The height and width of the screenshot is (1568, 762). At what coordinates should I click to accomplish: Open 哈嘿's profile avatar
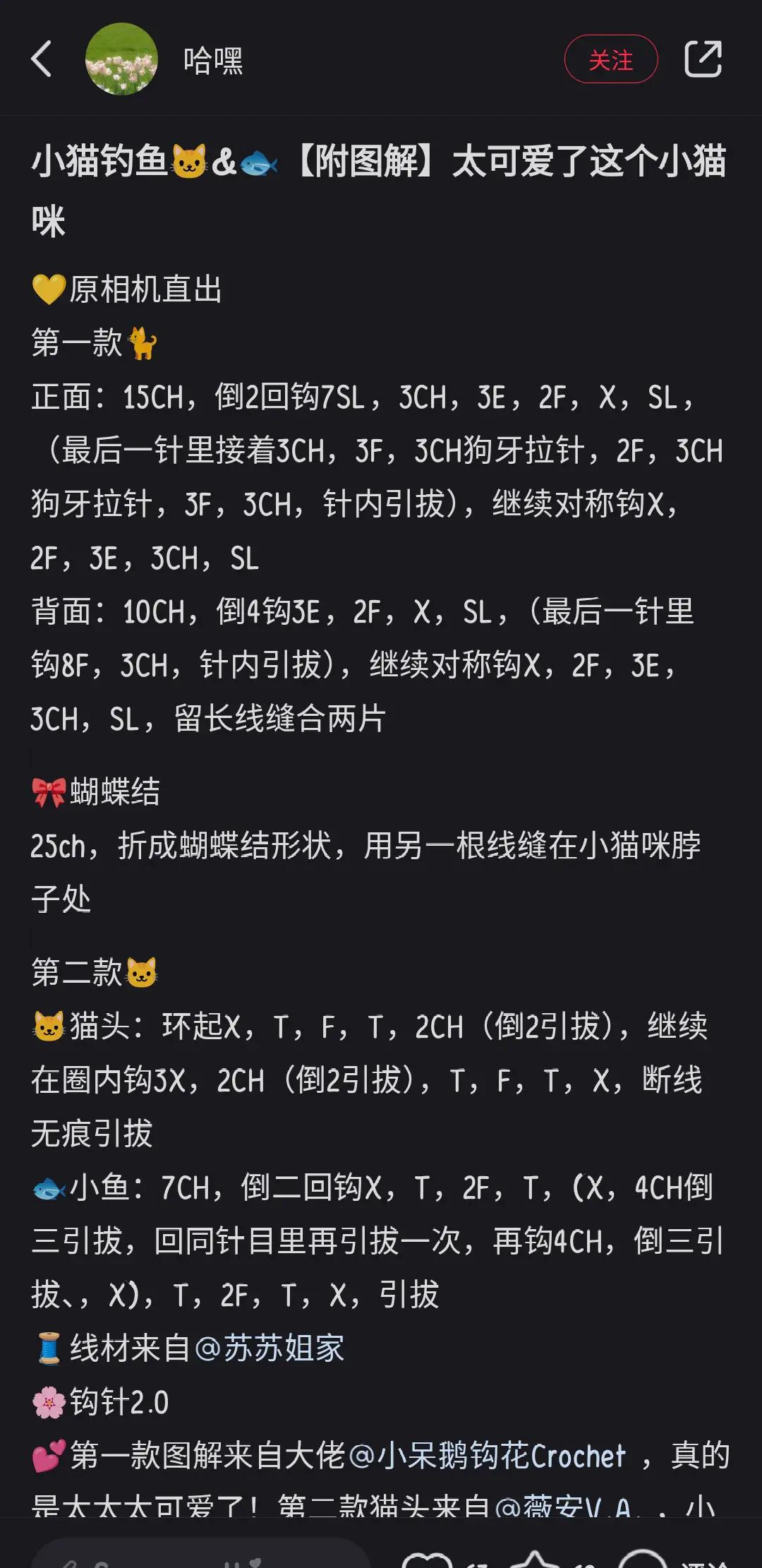pyautogui.click(x=121, y=59)
